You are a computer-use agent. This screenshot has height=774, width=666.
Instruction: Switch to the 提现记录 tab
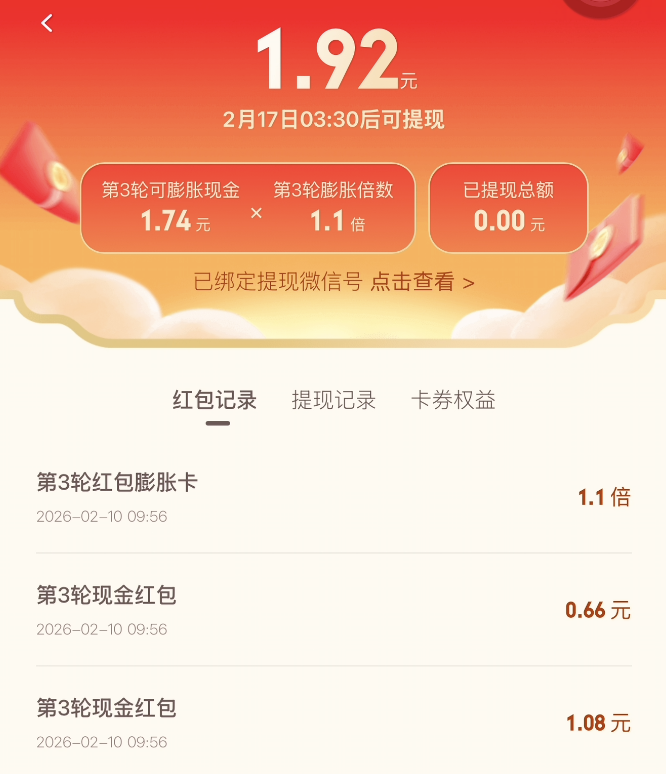333,401
